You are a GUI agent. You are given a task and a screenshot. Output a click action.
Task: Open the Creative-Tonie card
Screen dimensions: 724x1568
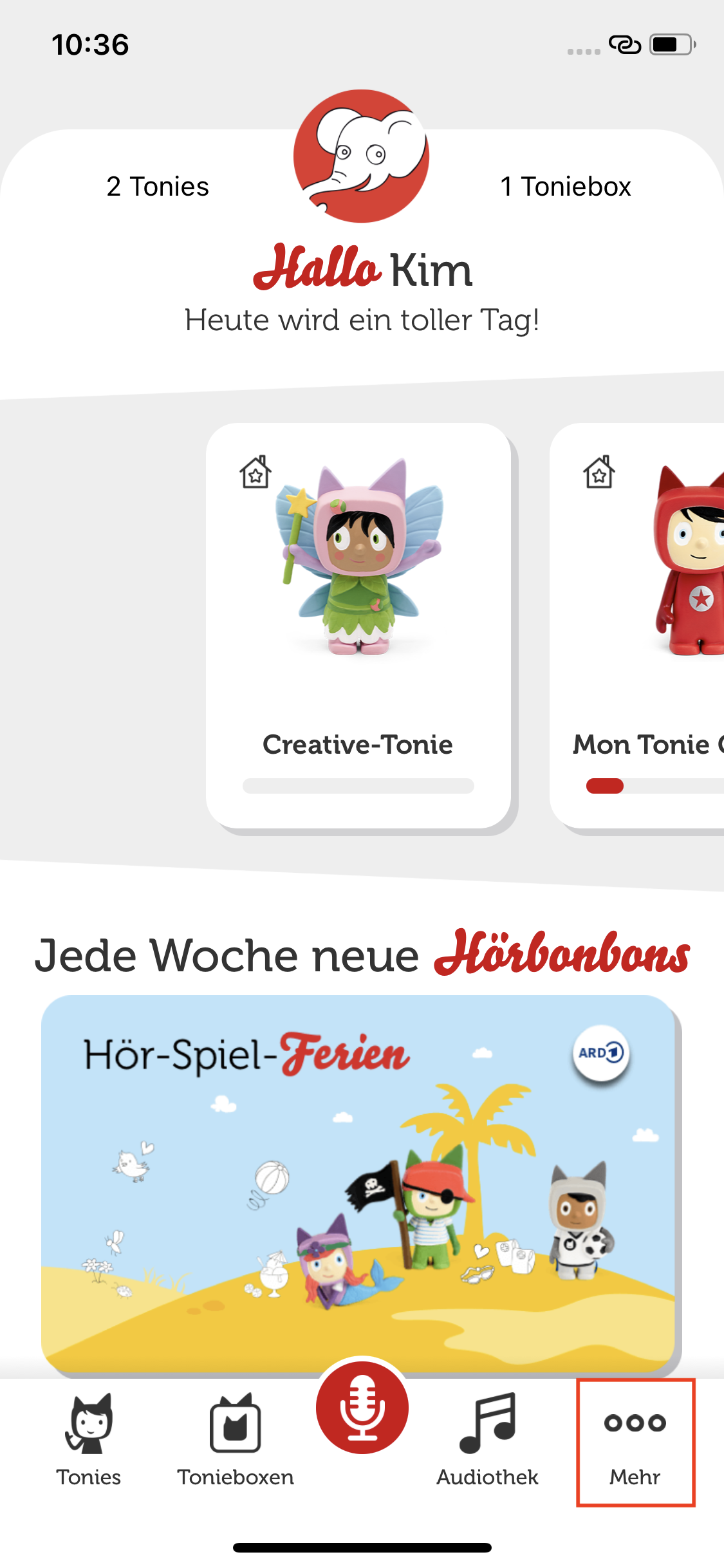click(x=358, y=626)
